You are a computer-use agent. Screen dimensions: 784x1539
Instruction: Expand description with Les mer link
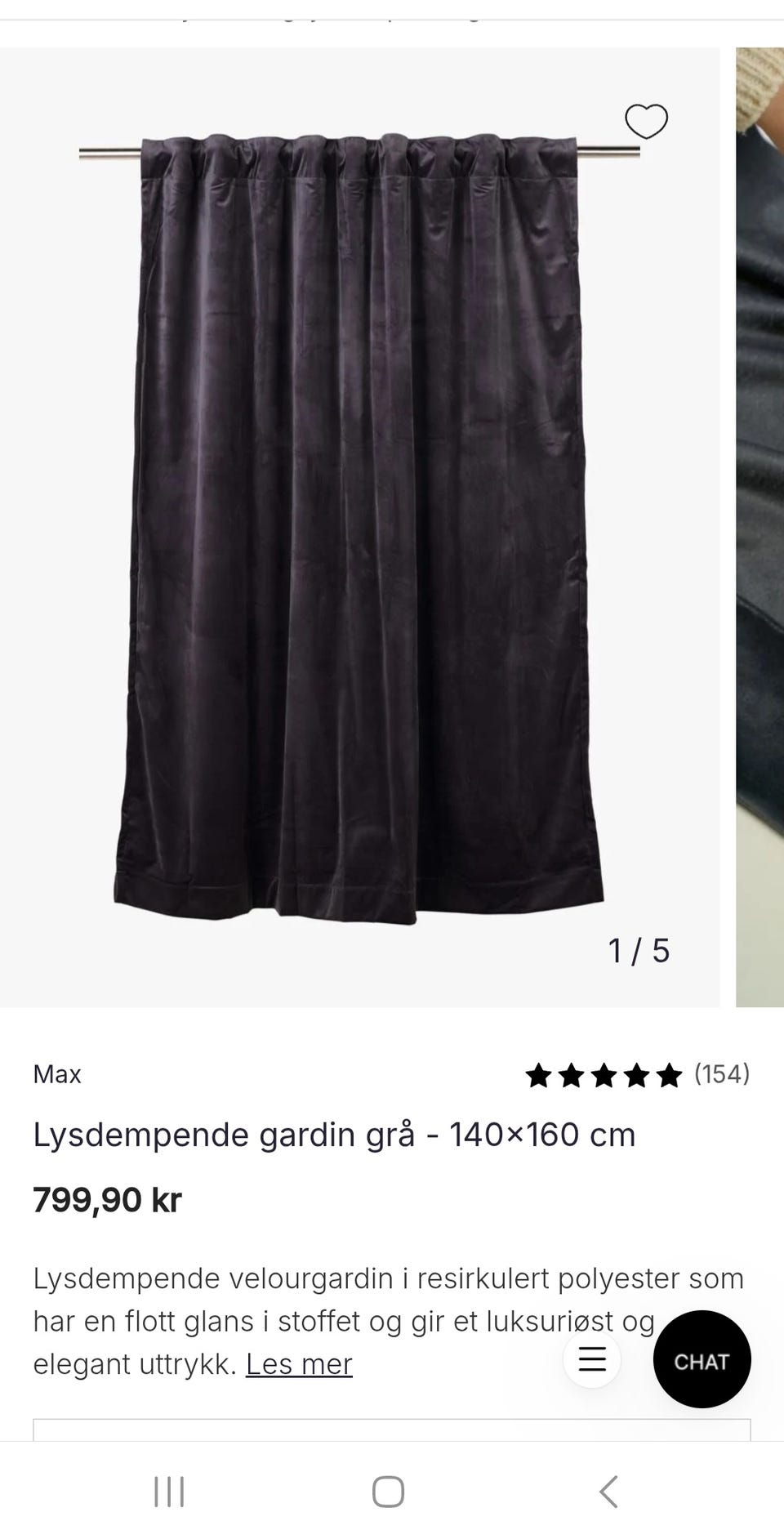click(x=299, y=1364)
